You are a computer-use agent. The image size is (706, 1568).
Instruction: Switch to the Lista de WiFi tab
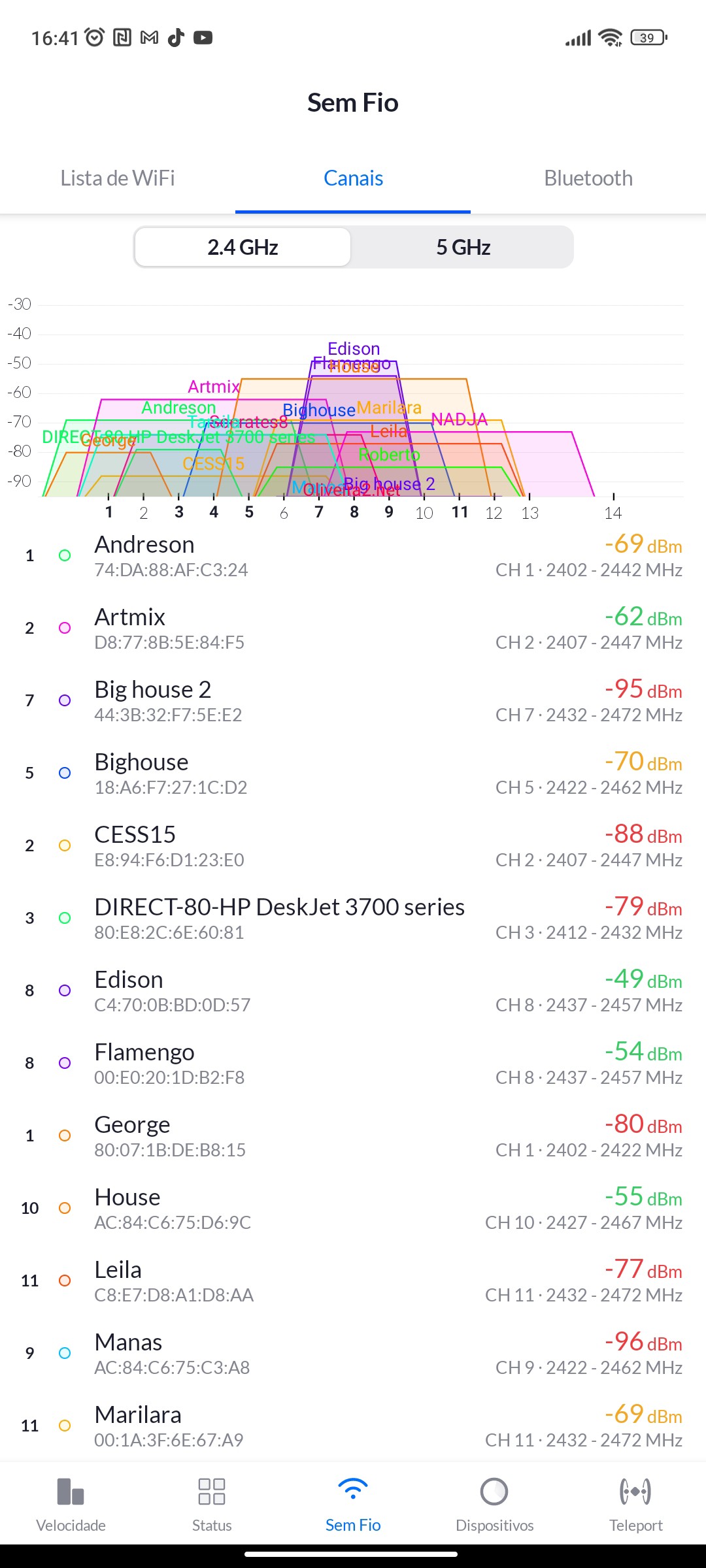(x=118, y=178)
